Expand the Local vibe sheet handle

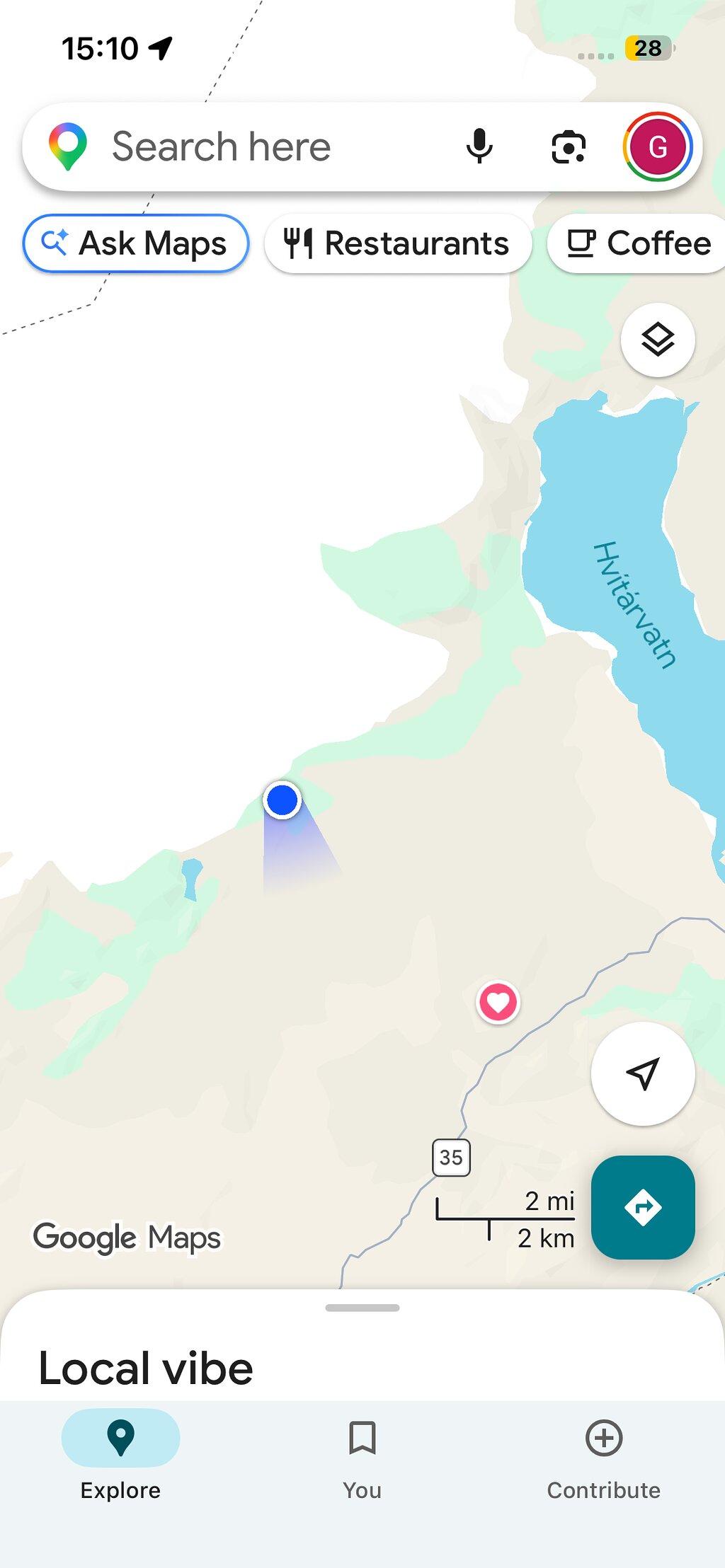click(362, 1308)
